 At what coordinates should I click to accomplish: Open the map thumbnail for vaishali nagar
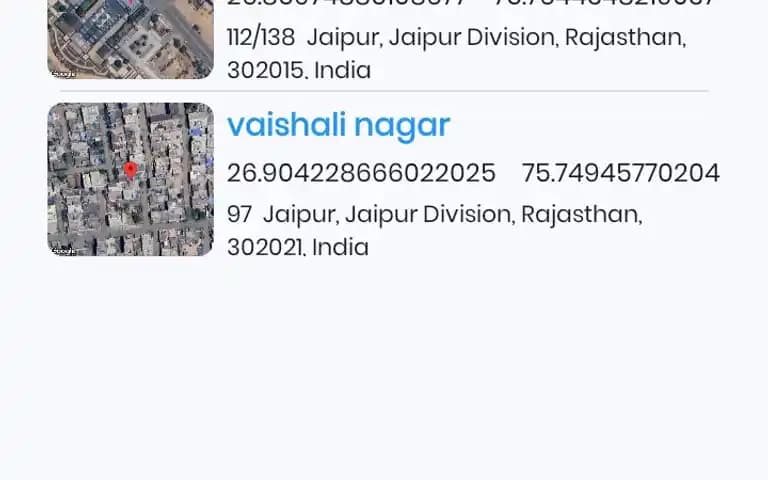pyautogui.click(x=130, y=179)
